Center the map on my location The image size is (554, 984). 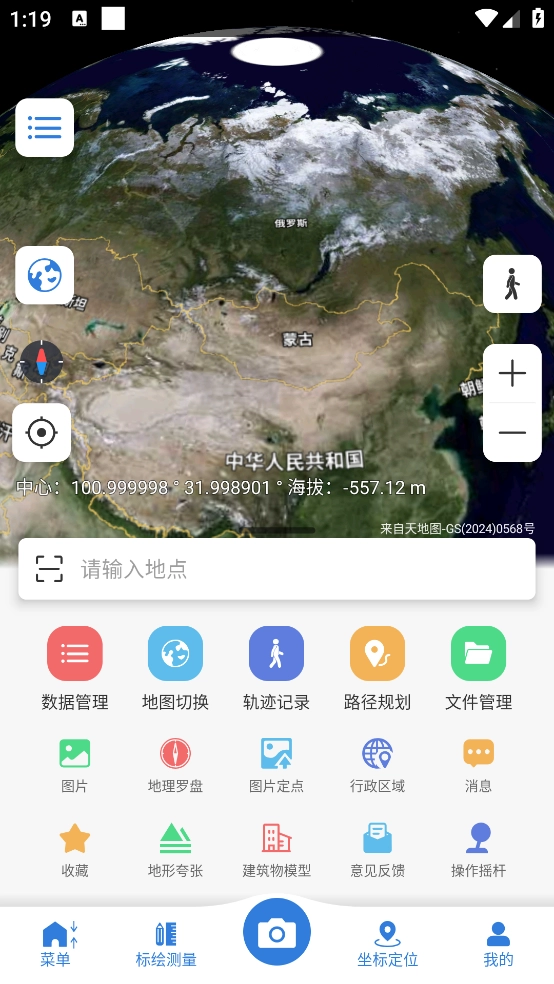point(42,432)
